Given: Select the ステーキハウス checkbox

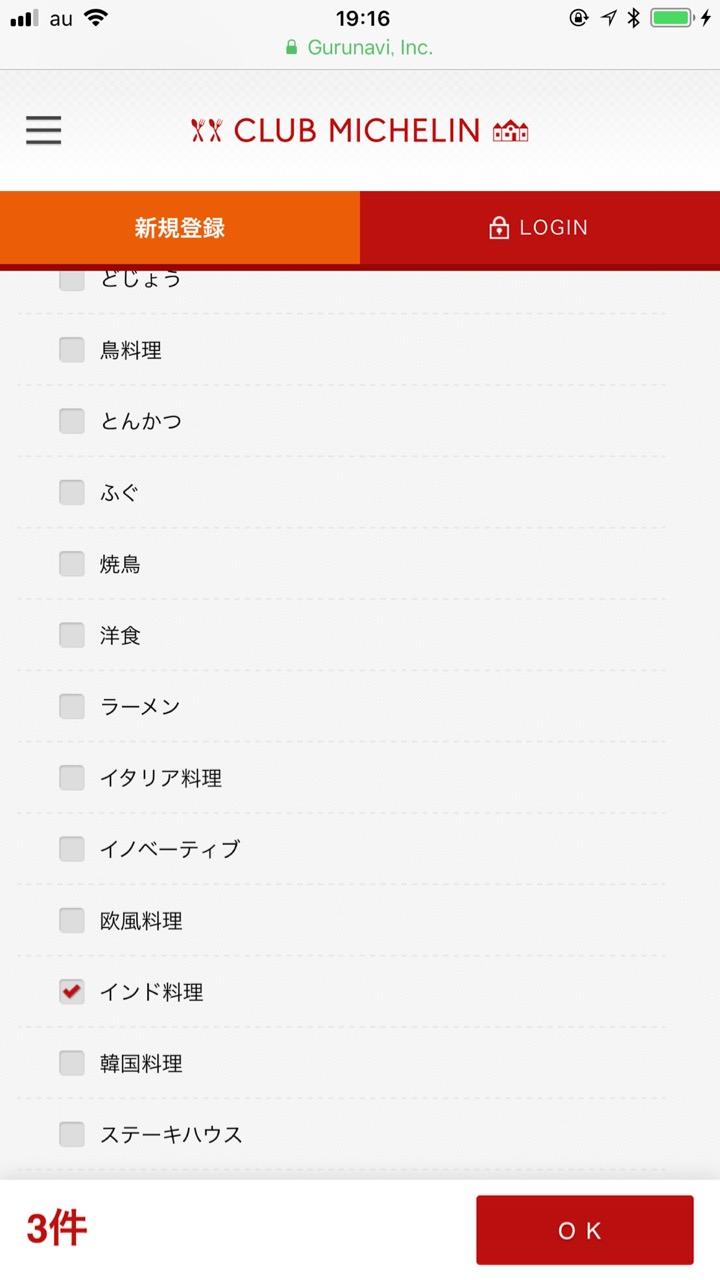Looking at the screenshot, I should 72,1134.
